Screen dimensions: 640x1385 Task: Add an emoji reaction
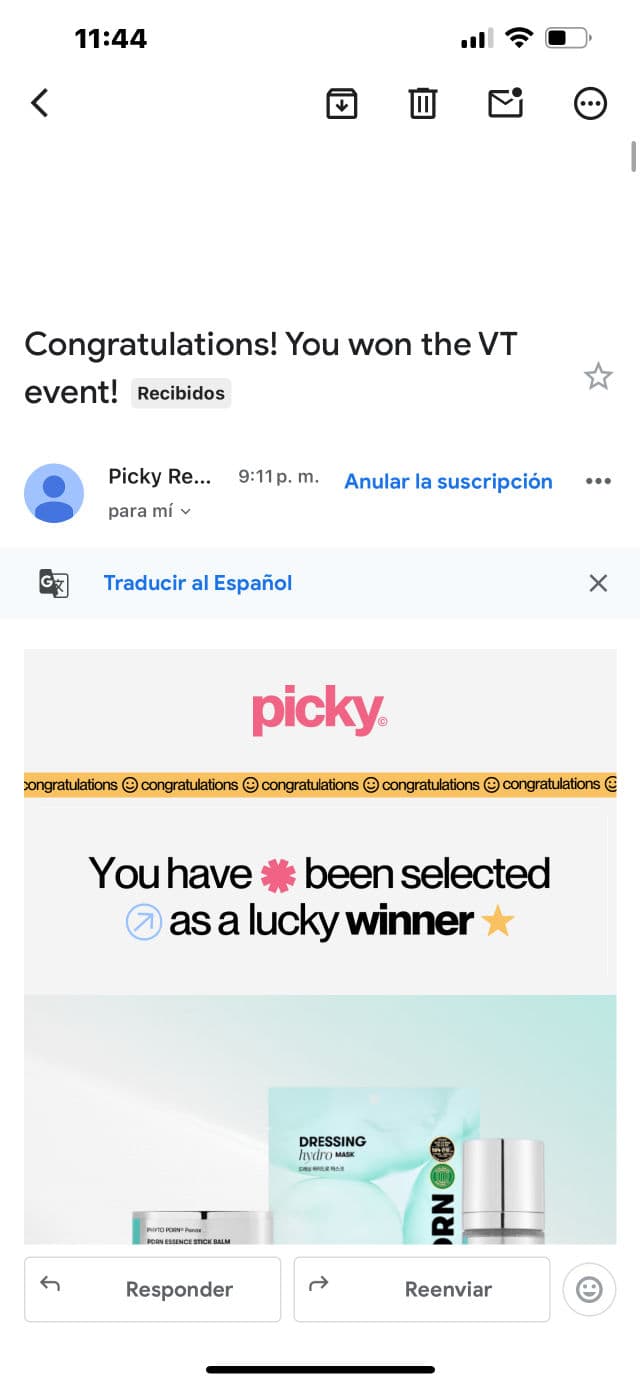pyautogui.click(x=590, y=1290)
